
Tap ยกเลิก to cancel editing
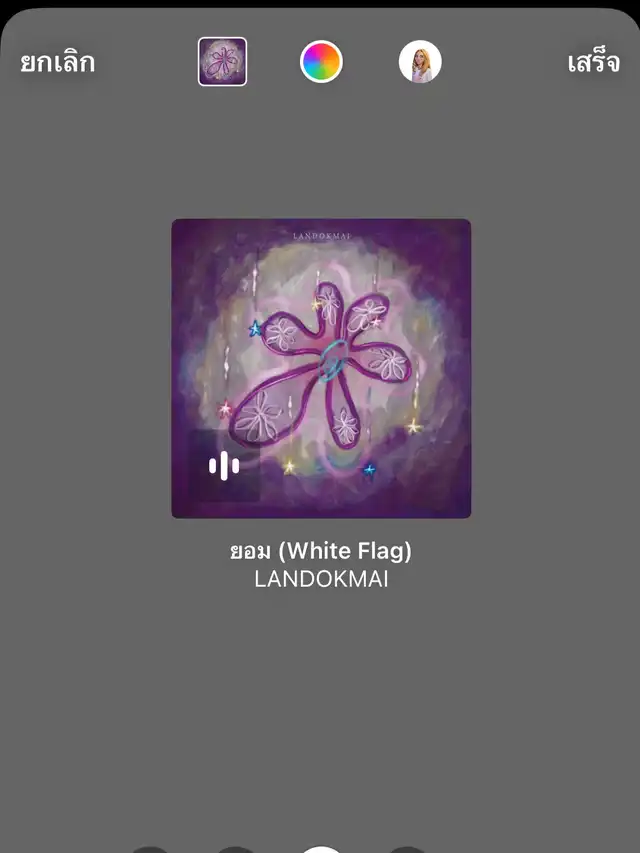click(58, 62)
